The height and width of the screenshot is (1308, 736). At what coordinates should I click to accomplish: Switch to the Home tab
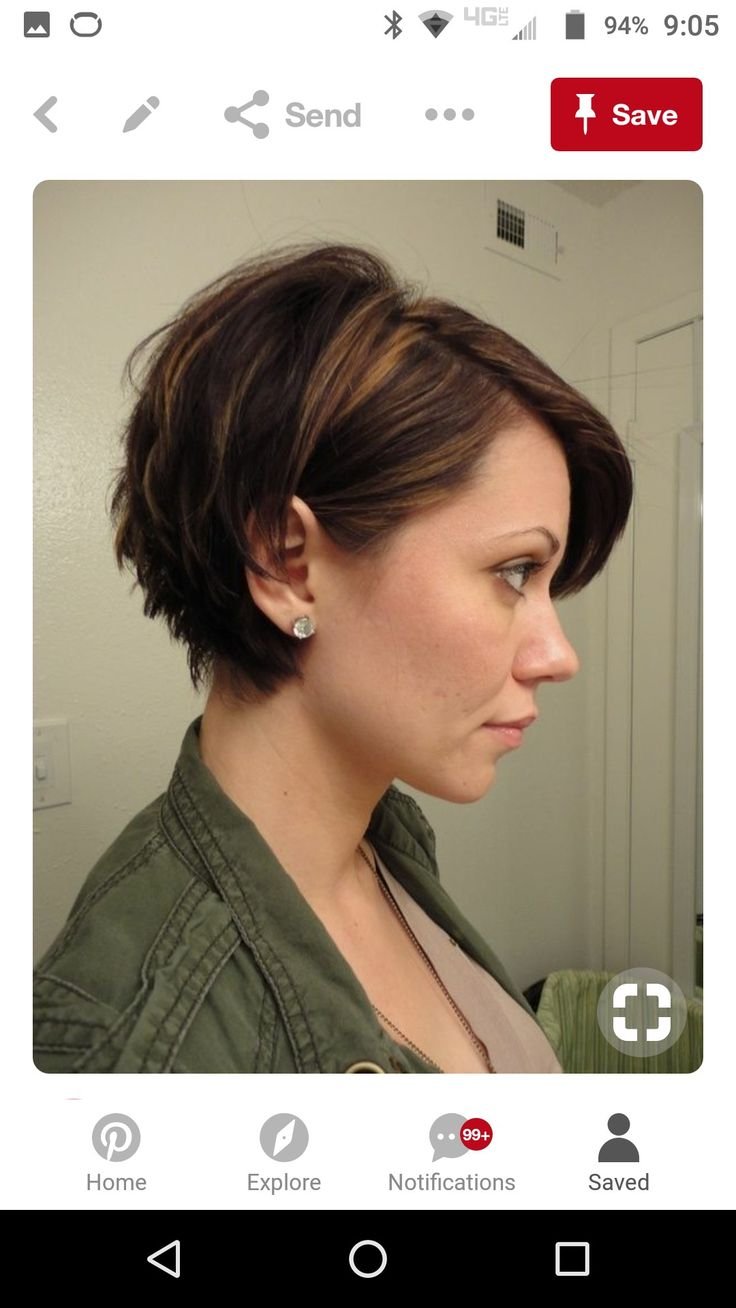116,1153
